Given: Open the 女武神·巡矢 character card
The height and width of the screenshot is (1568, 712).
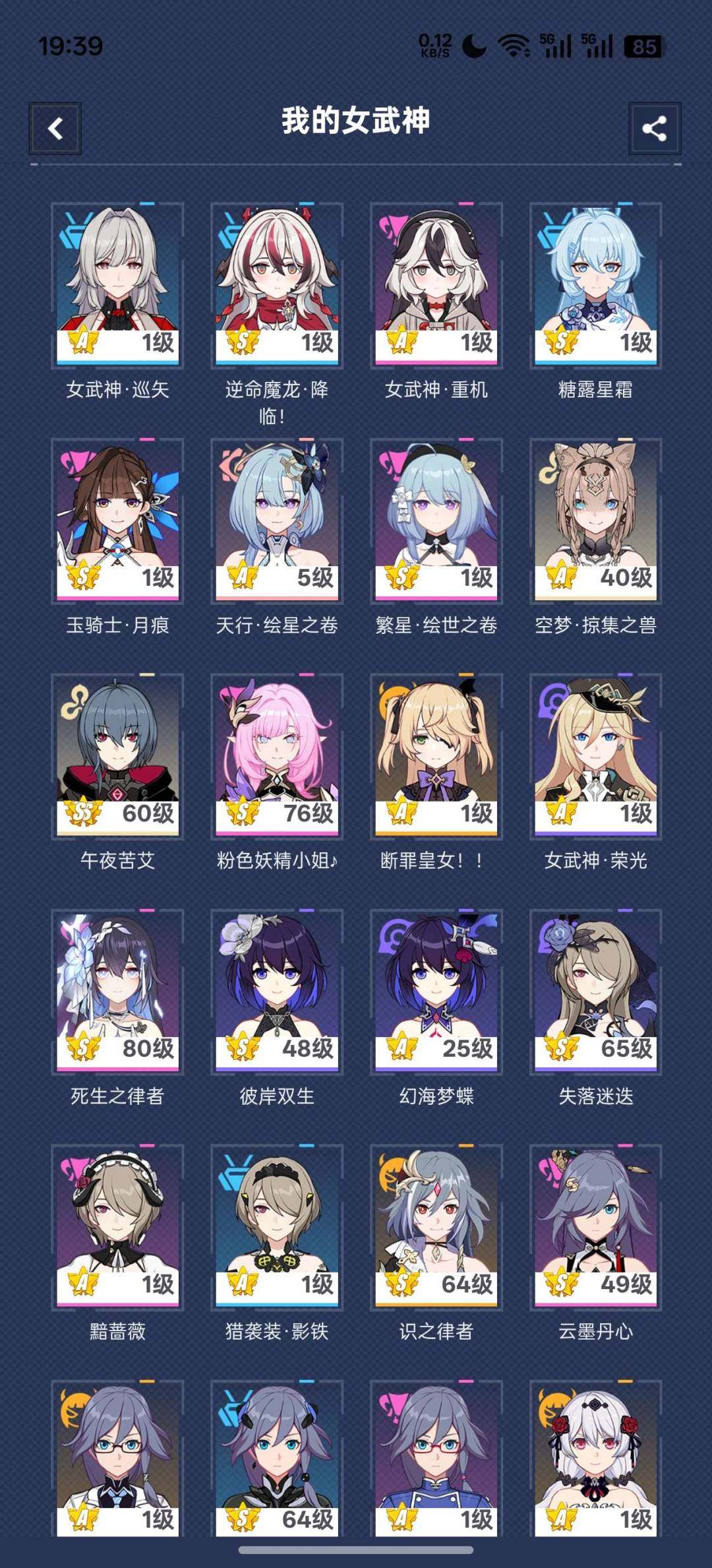Looking at the screenshot, I should click(117, 285).
